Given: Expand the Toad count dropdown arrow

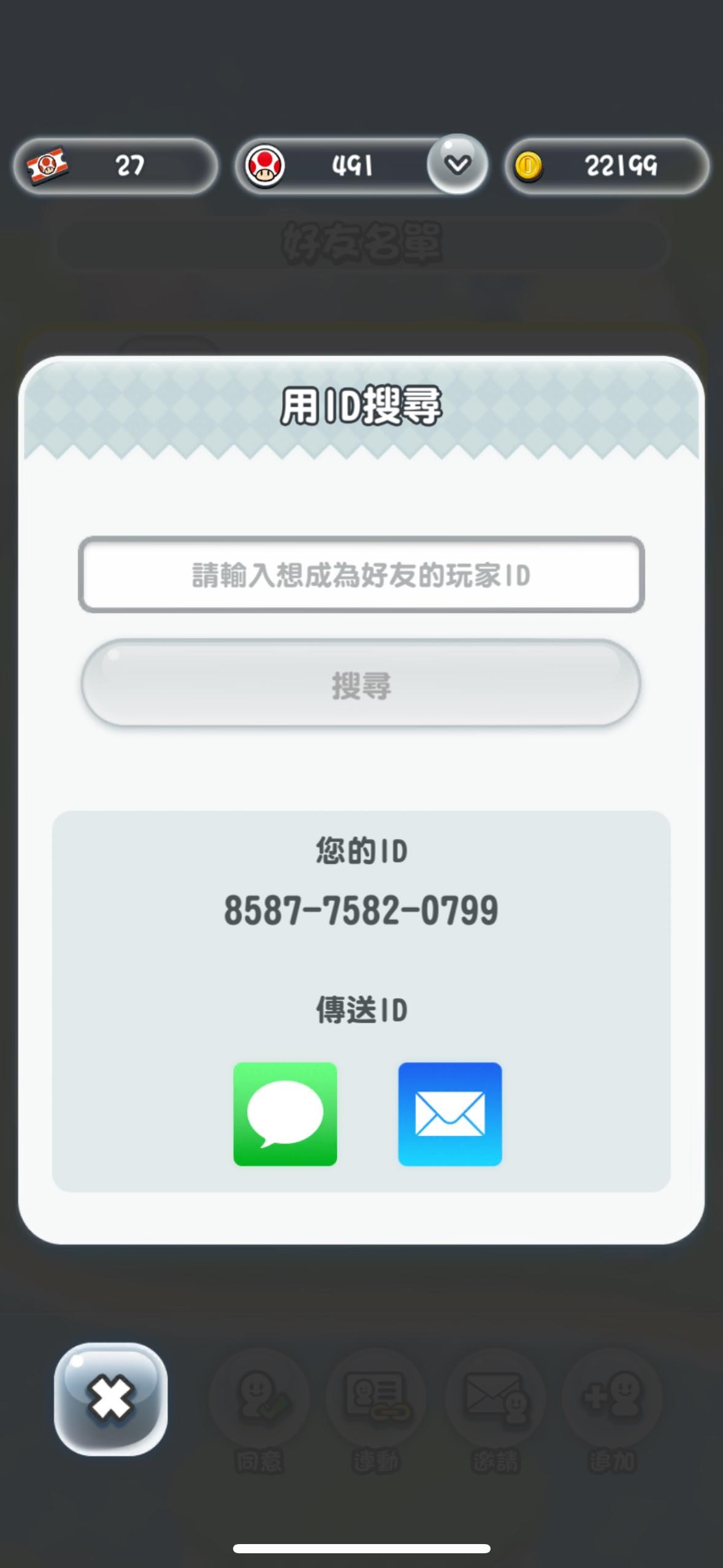Looking at the screenshot, I should click(457, 164).
